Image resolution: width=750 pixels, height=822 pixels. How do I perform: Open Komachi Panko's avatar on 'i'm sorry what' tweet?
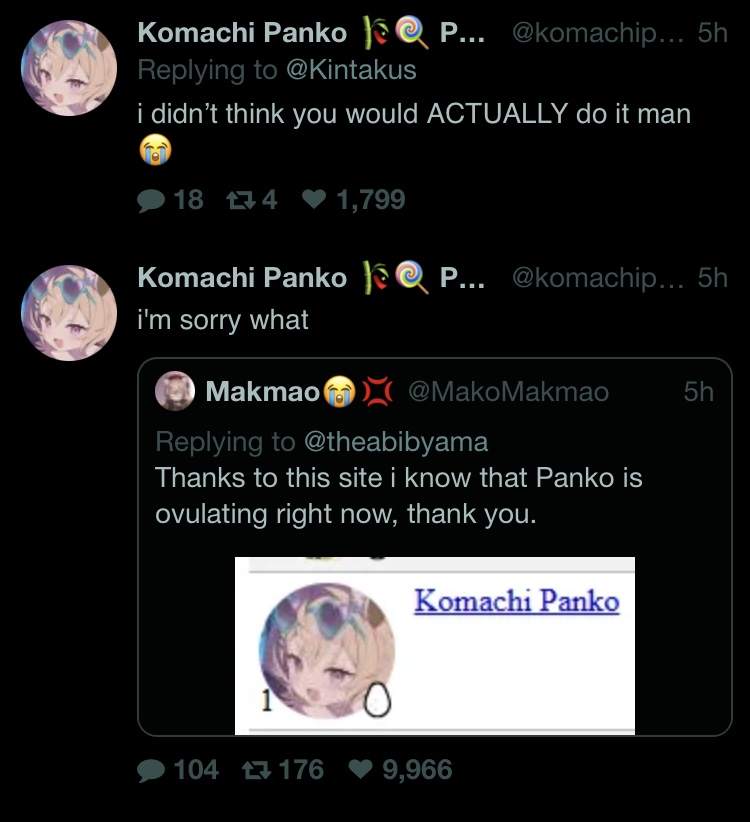tap(69, 313)
